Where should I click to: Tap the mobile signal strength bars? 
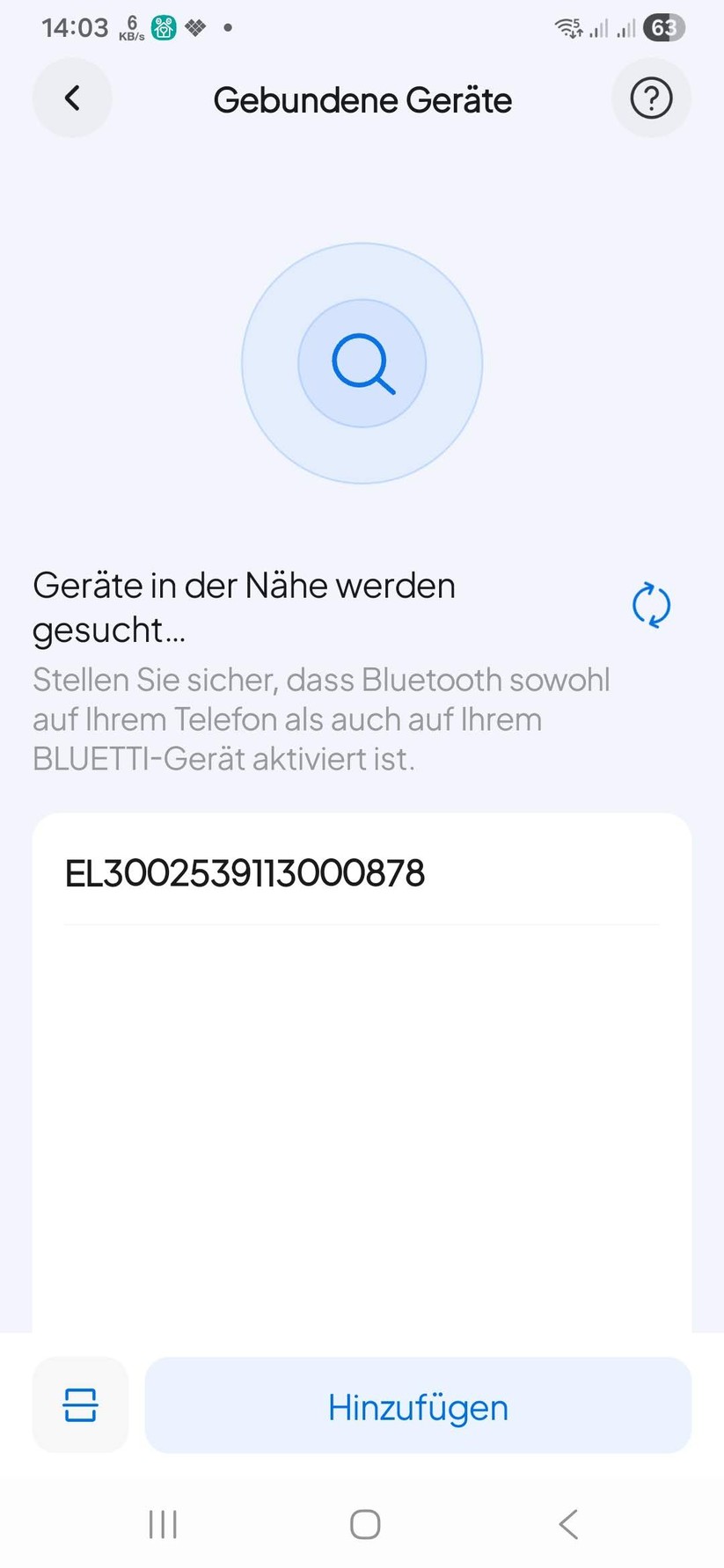[x=600, y=27]
